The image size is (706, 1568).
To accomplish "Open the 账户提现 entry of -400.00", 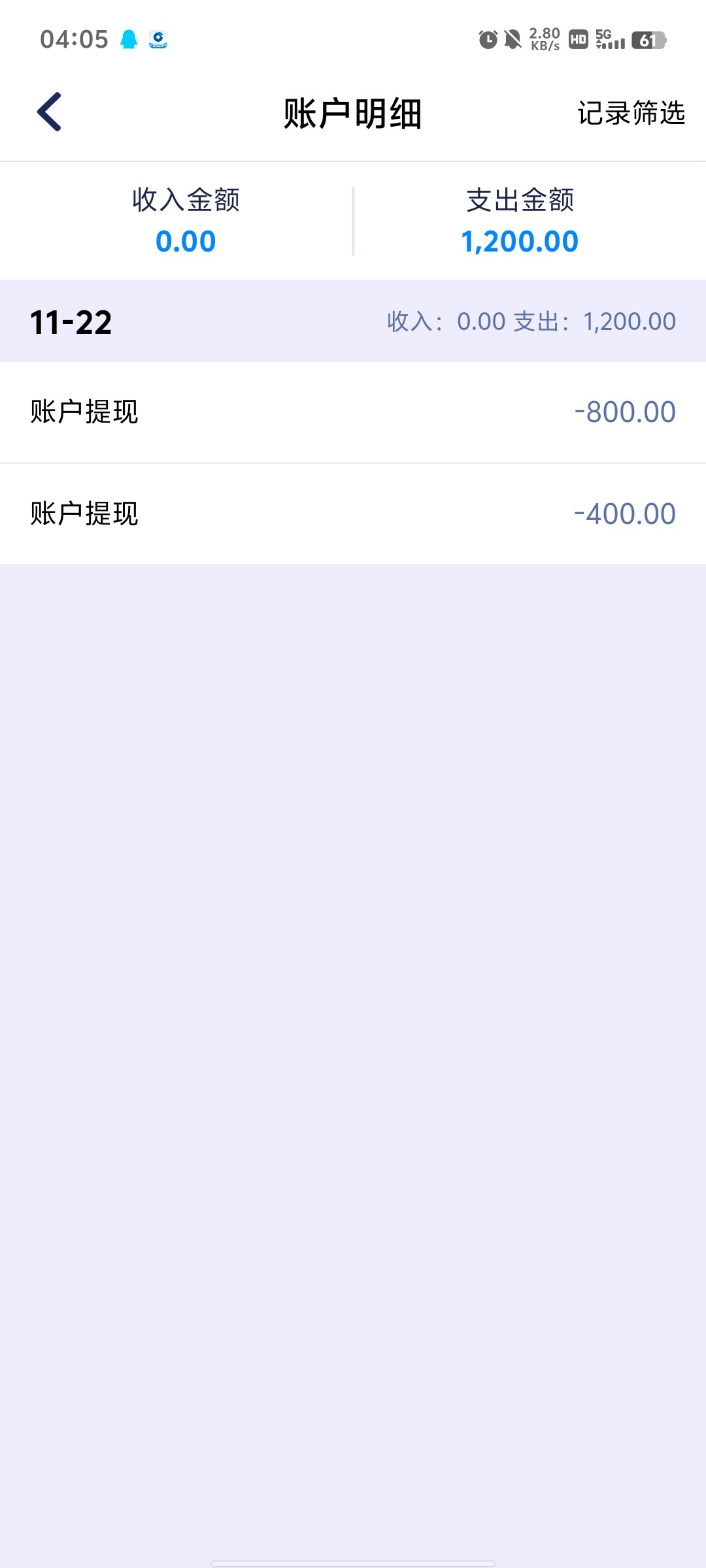I will click(x=353, y=514).
